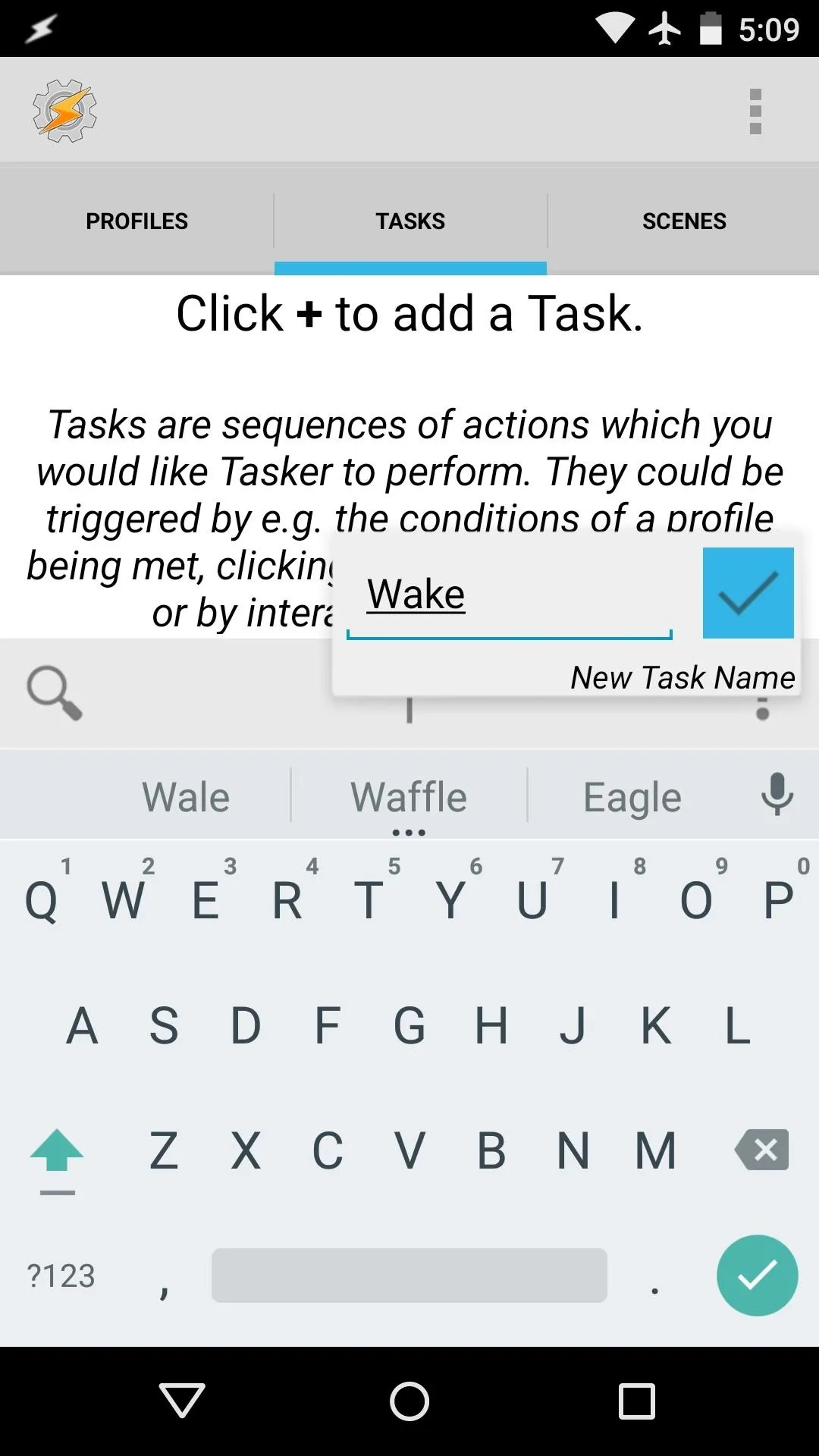
Task: Switch to the Scenes tab
Action: pos(684,221)
